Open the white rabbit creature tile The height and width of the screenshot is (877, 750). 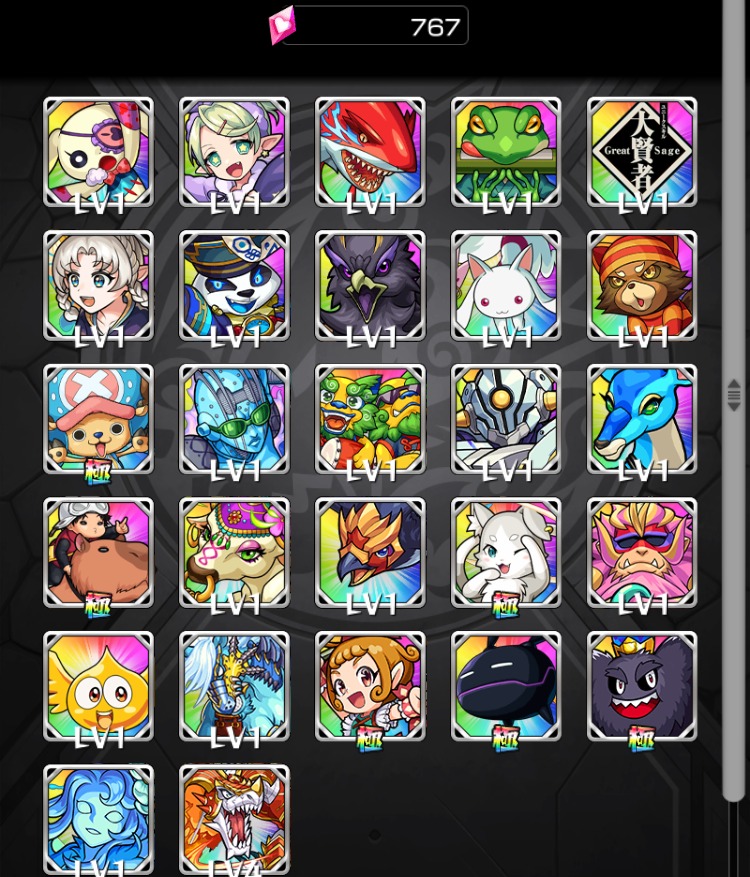point(506,285)
